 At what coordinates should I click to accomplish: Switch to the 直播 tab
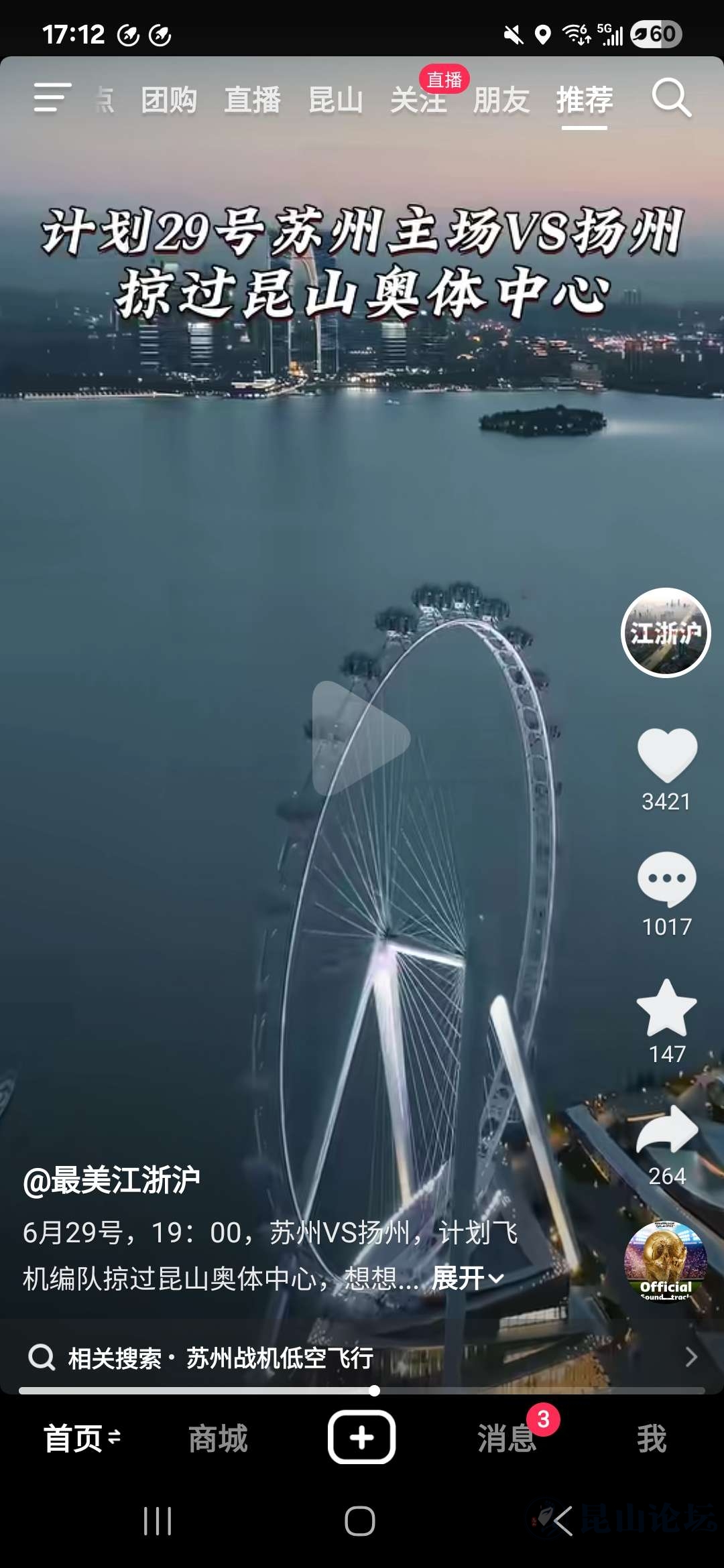[x=252, y=101]
